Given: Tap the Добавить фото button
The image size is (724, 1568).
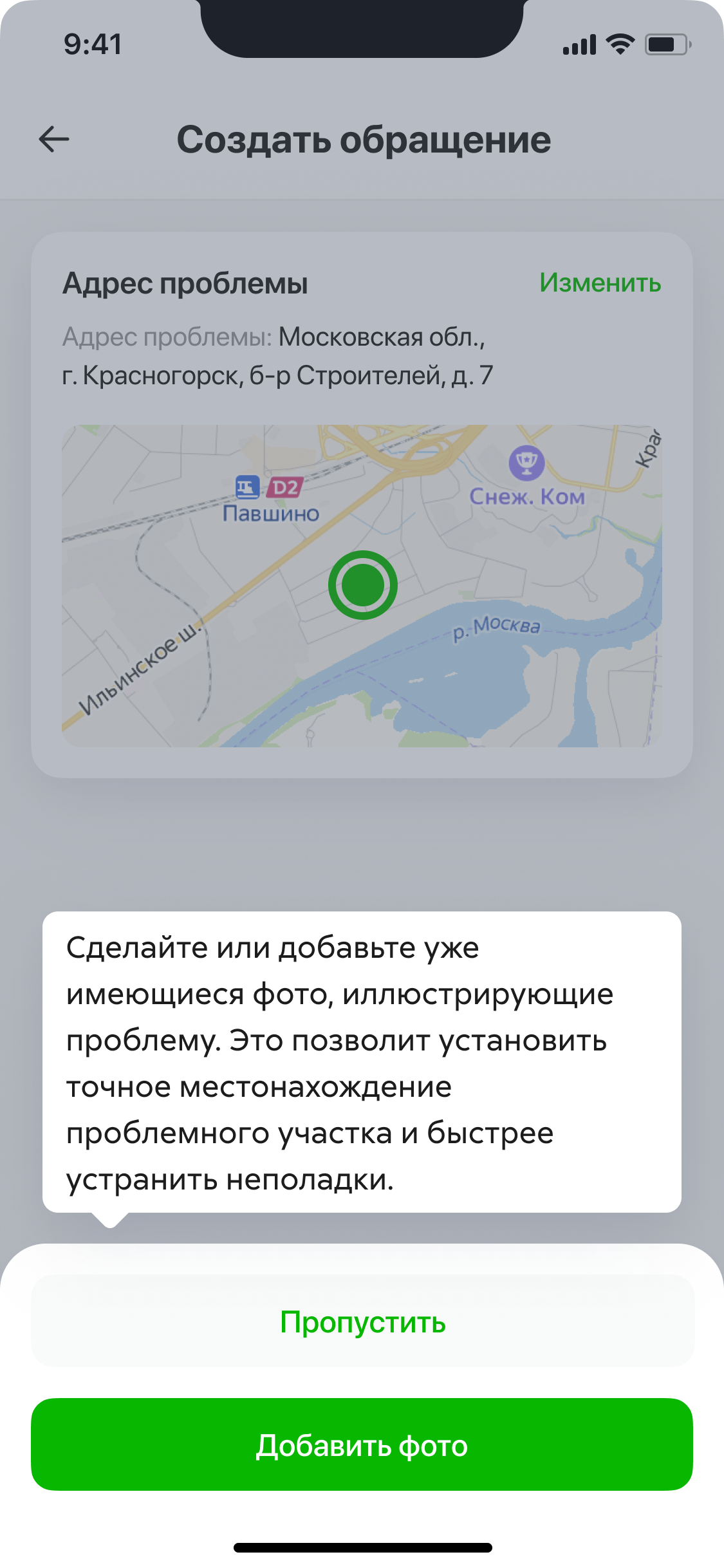Looking at the screenshot, I should click(x=362, y=1444).
